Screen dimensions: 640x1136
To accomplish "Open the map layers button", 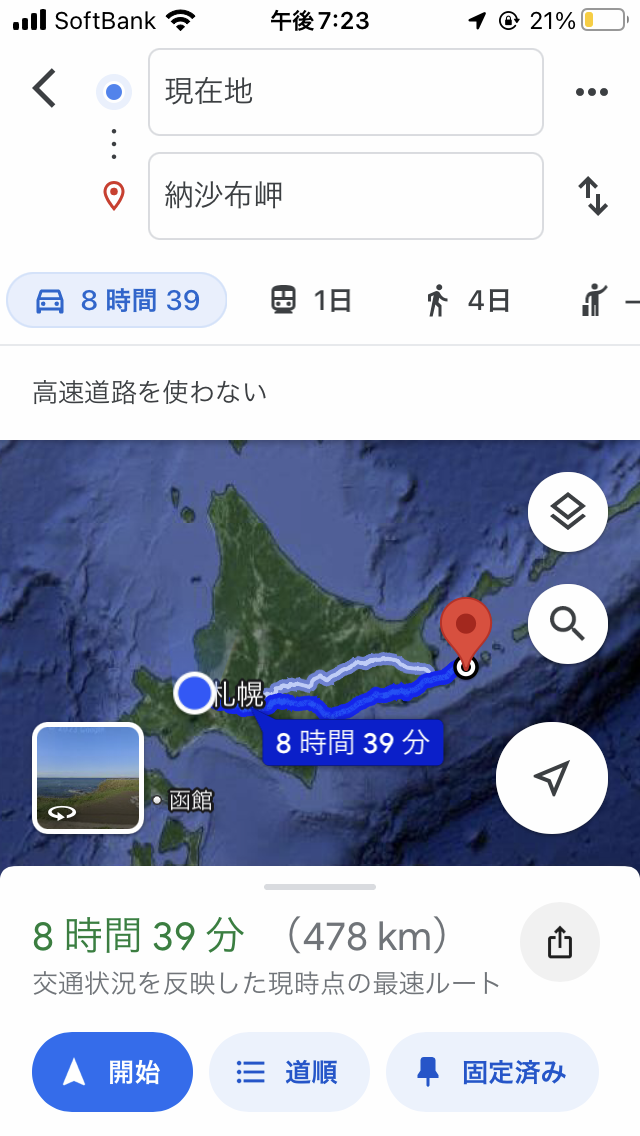I will 567,512.
